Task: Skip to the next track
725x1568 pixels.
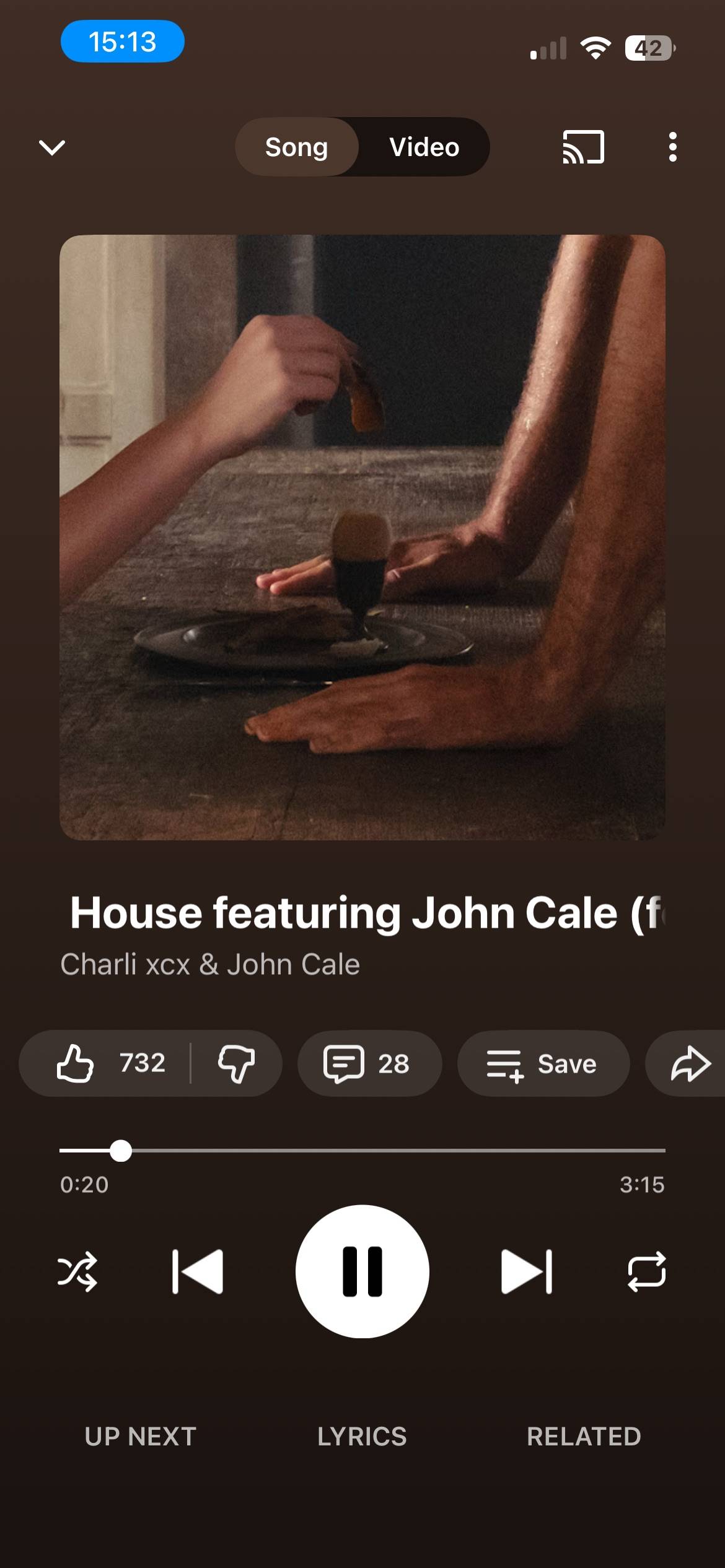Action: tap(527, 1271)
